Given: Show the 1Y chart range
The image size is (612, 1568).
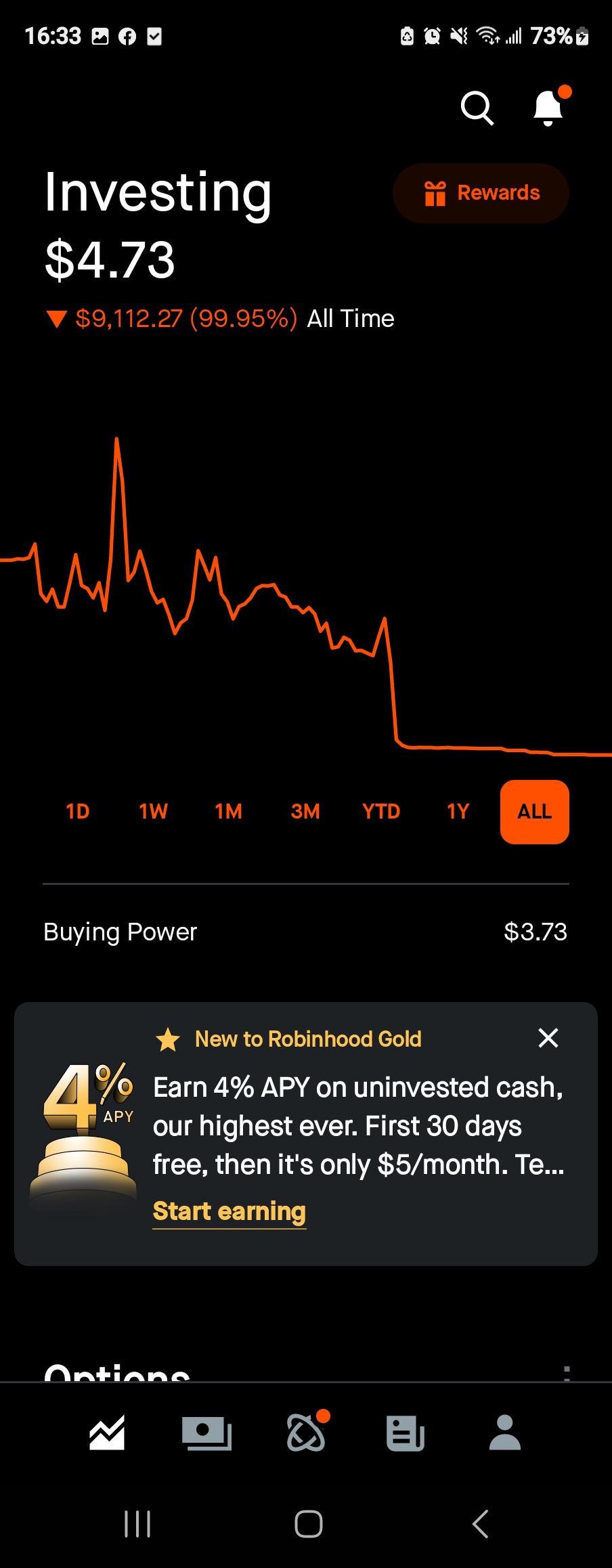Looking at the screenshot, I should click(x=458, y=811).
